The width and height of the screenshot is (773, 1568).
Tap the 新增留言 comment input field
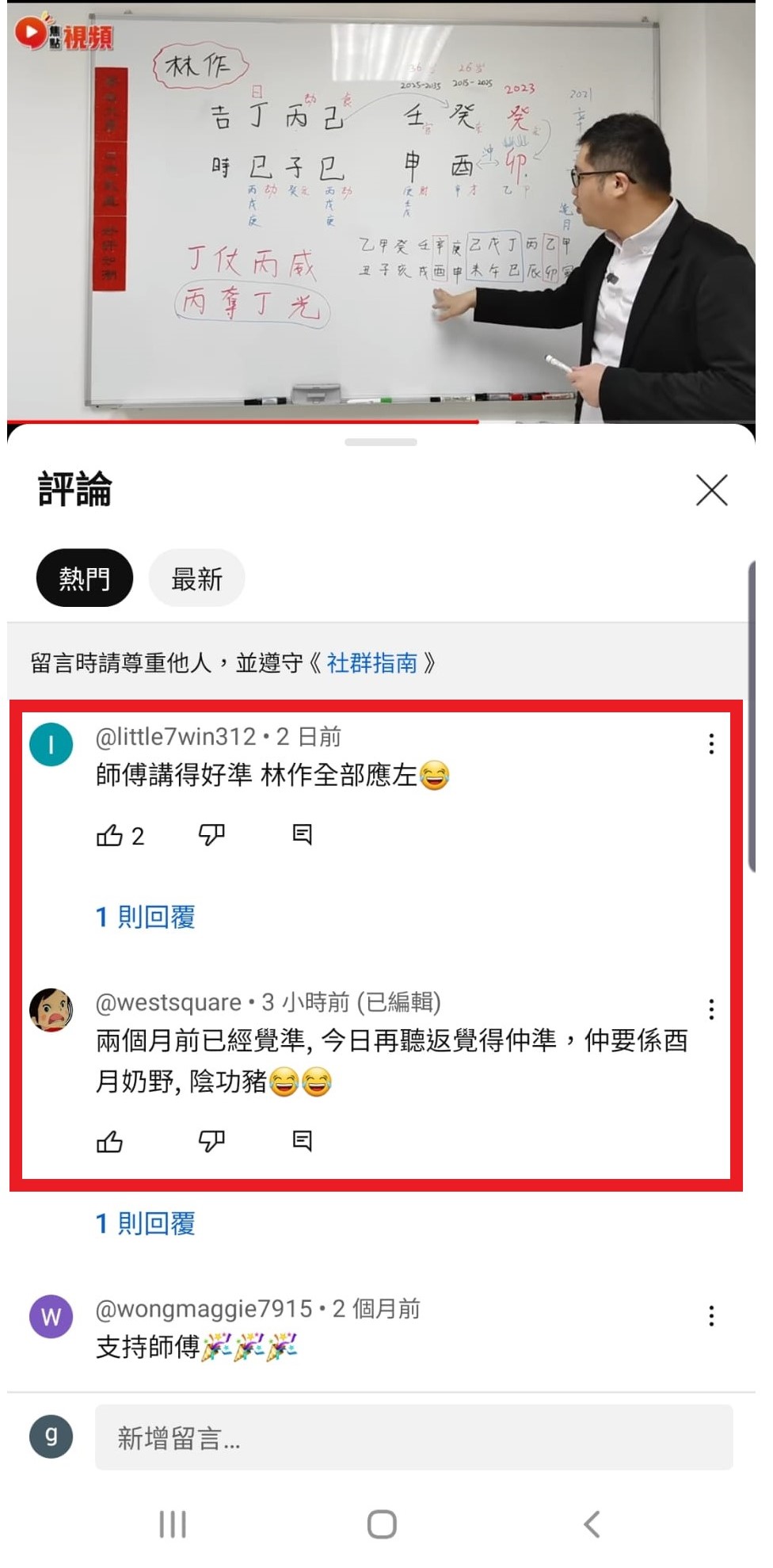[413, 1437]
